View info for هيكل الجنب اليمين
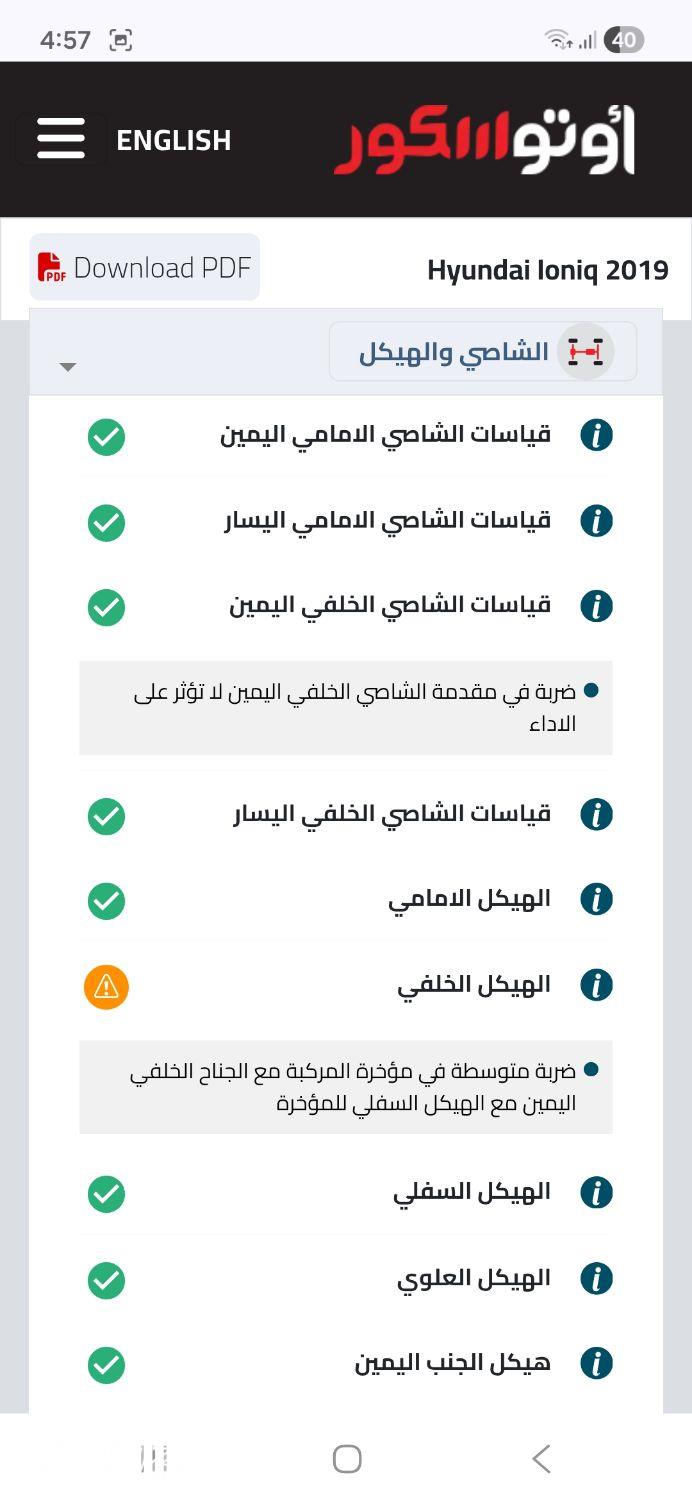Viewport: 692px width, 1500px height. point(596,1364)
